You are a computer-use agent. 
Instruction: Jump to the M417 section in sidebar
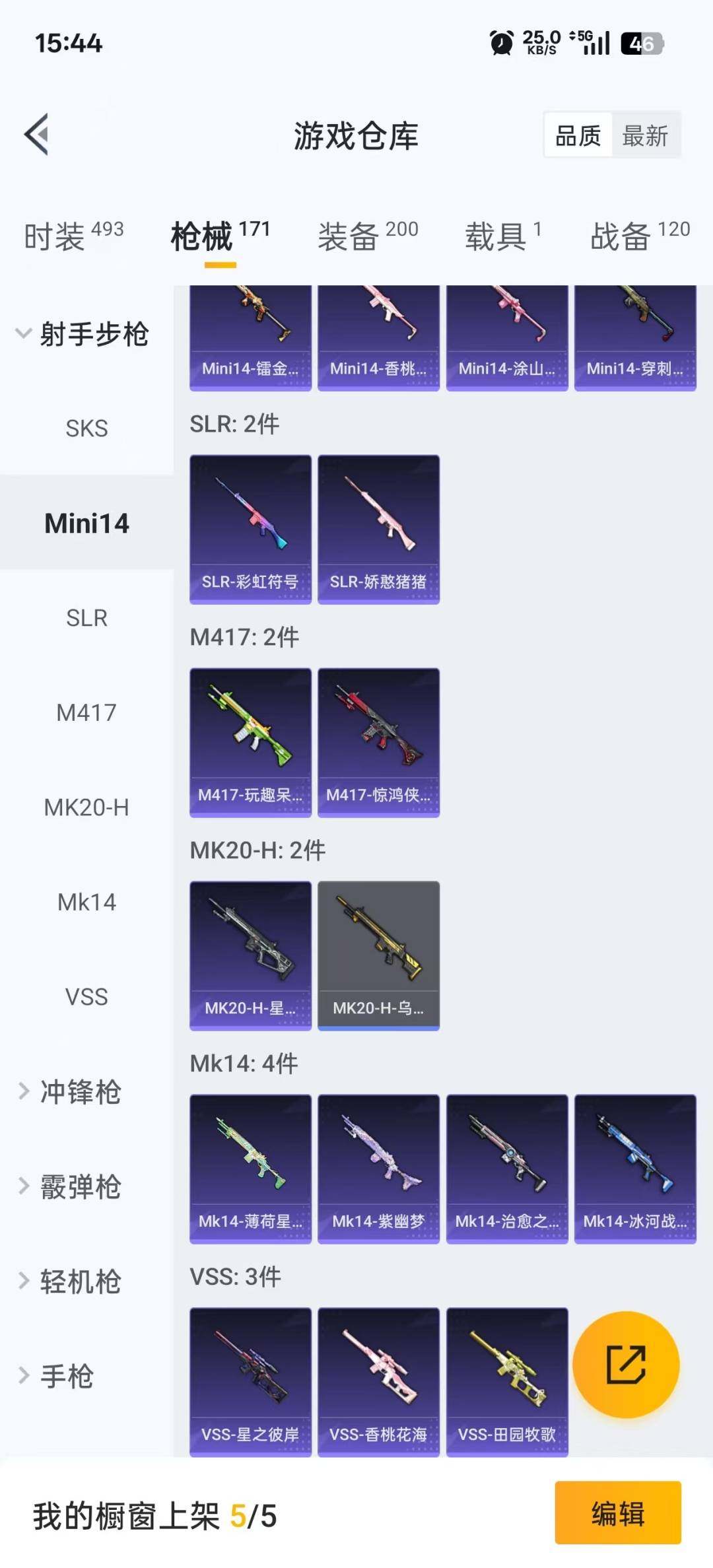pyautogui.click(x=86, y=713)
